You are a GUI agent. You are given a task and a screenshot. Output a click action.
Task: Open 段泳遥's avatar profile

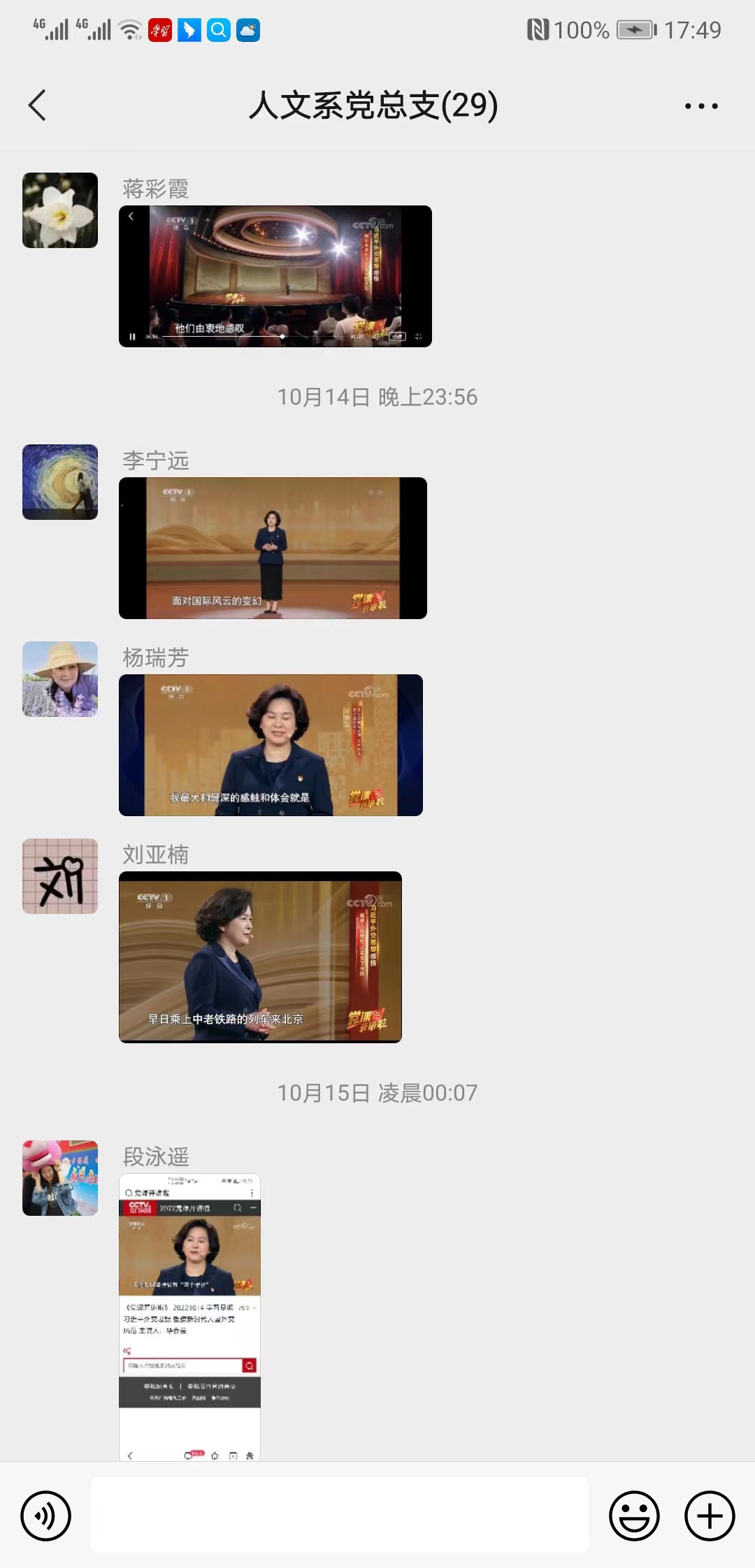point(60,1178)
